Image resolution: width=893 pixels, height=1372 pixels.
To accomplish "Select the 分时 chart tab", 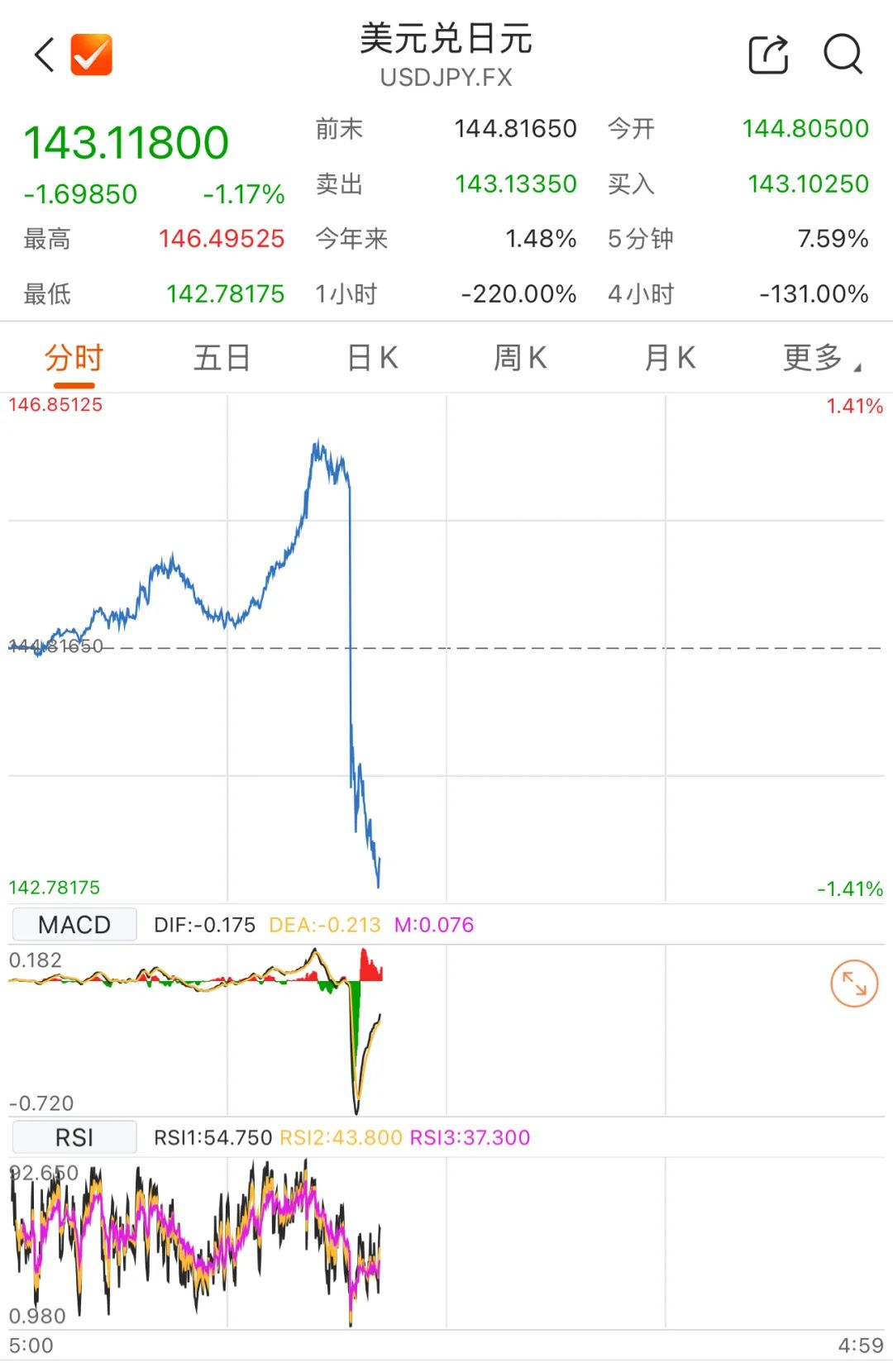I will tap(74, 359).
